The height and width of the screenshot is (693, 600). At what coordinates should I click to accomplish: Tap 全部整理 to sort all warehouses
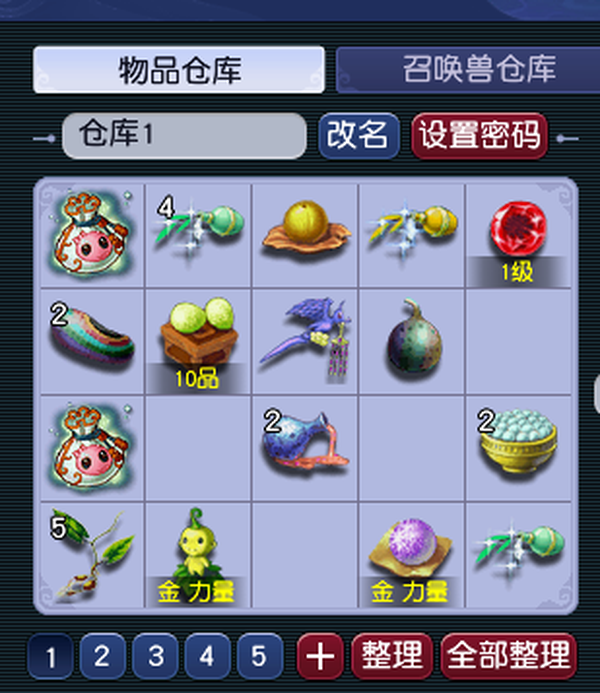[509, 655]
